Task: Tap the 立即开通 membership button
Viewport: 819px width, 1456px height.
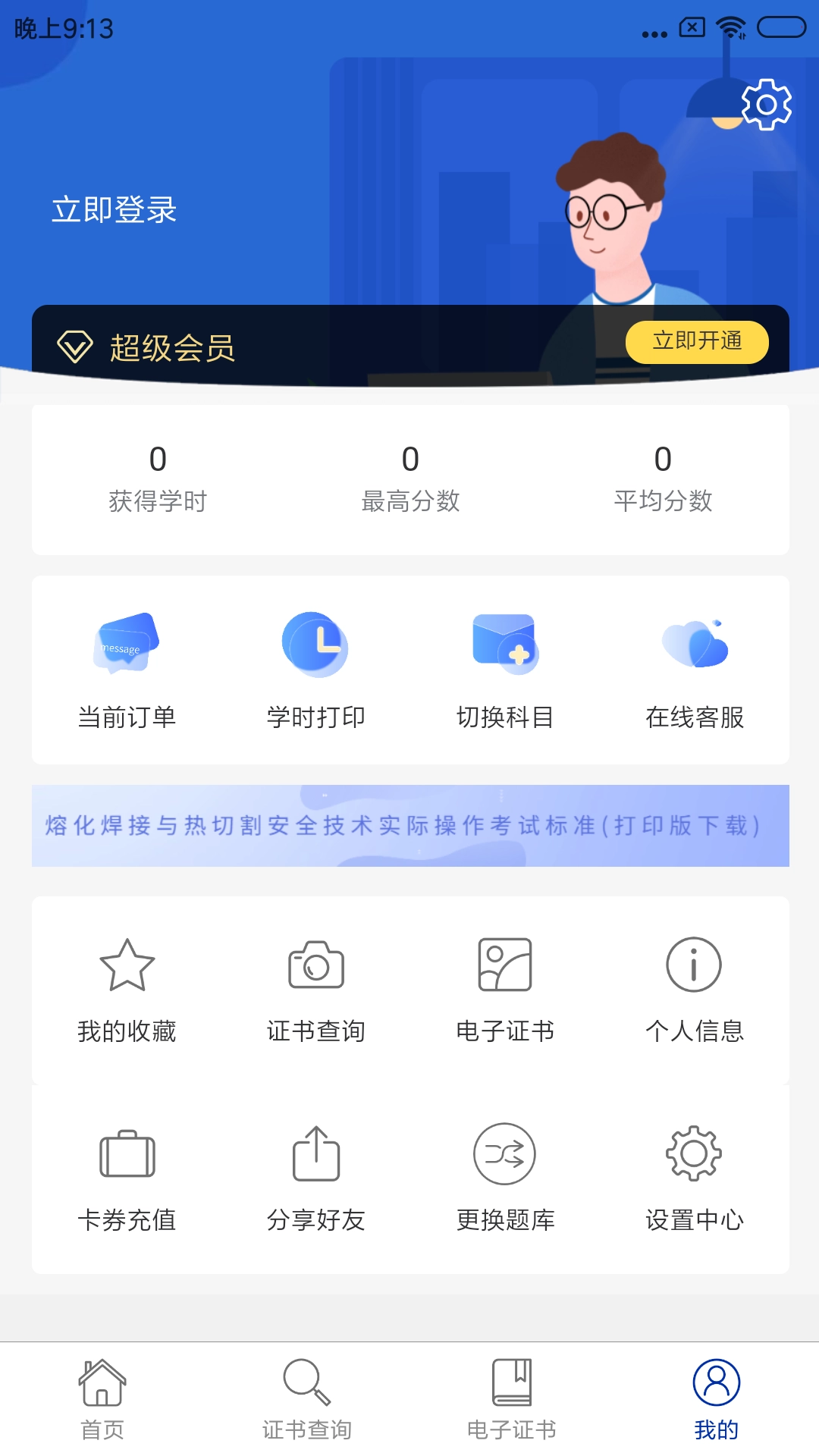Action: [697, 342]
